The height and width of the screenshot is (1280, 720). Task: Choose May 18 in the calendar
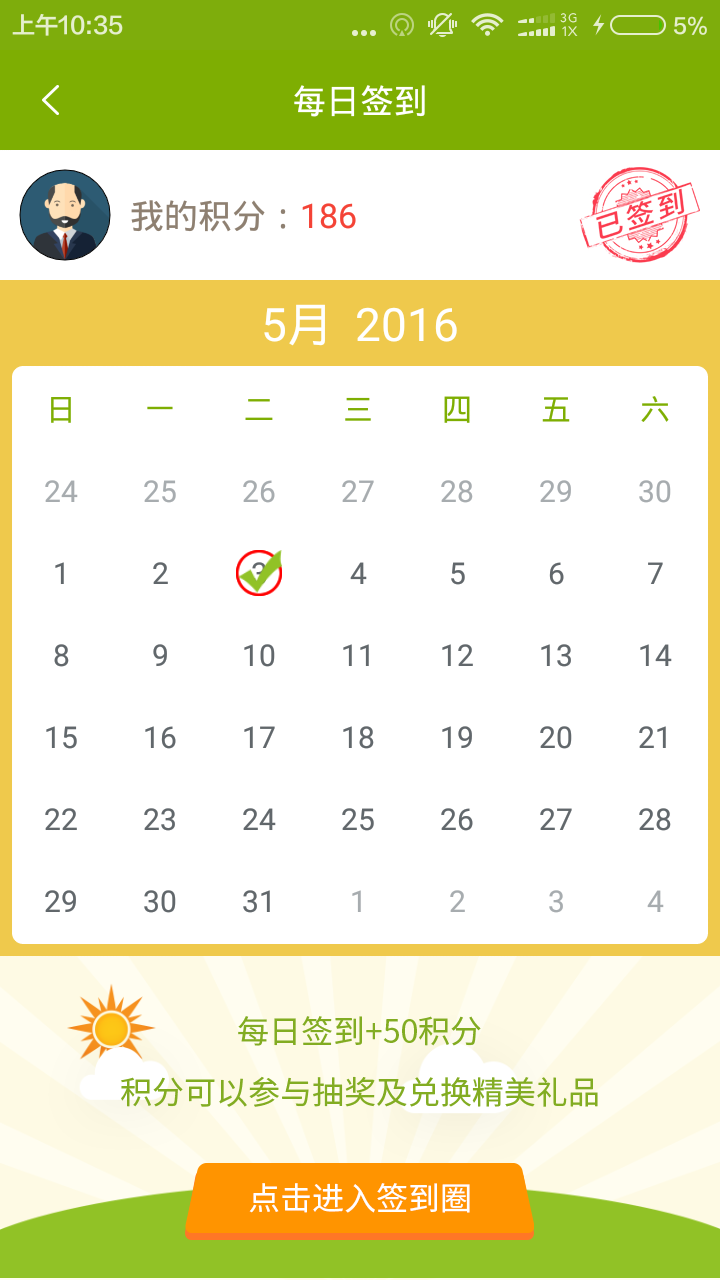pos(358,738)
